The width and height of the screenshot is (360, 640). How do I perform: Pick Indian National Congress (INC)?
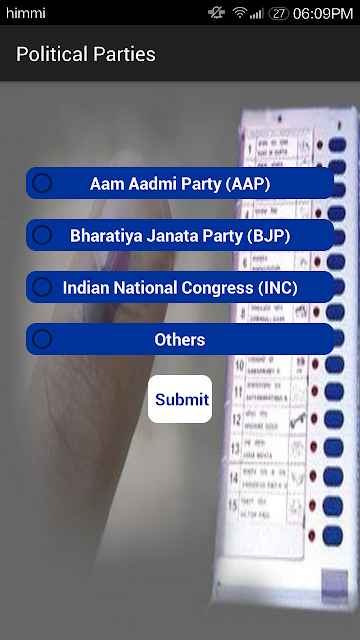tap(180, 287)
